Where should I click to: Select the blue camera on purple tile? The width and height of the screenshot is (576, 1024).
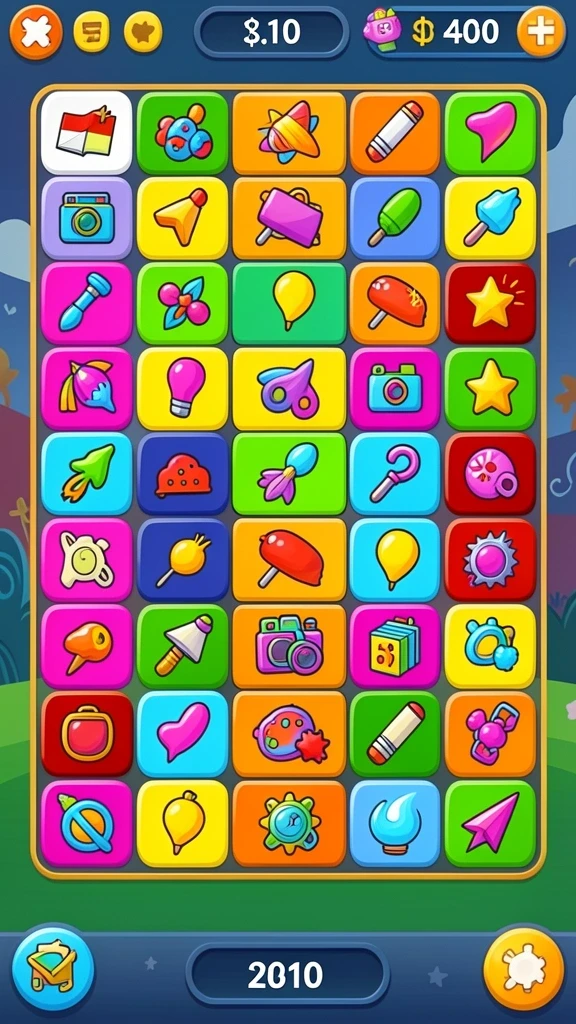tap(87, 218)
